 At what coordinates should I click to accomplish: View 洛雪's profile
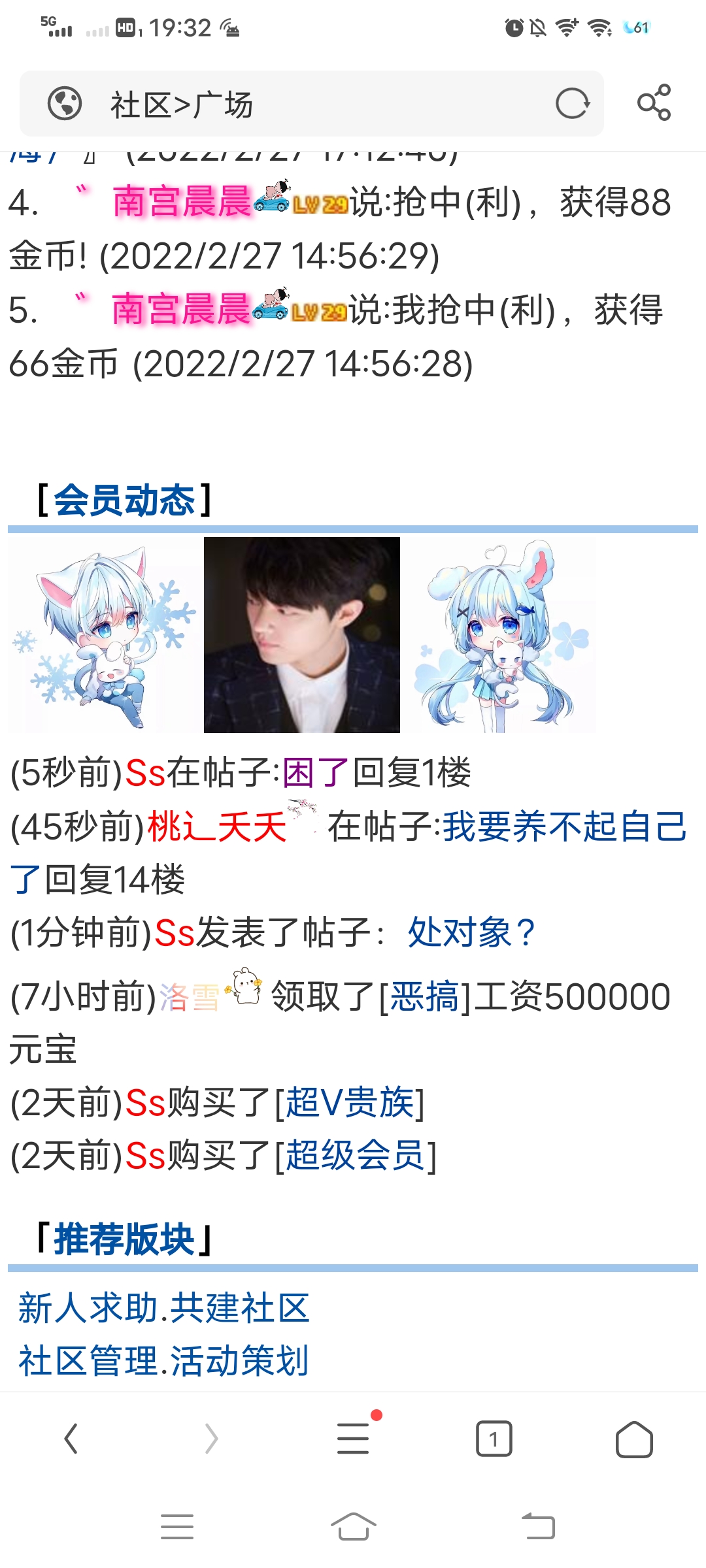pyautogui.click(x=190, y=998)
